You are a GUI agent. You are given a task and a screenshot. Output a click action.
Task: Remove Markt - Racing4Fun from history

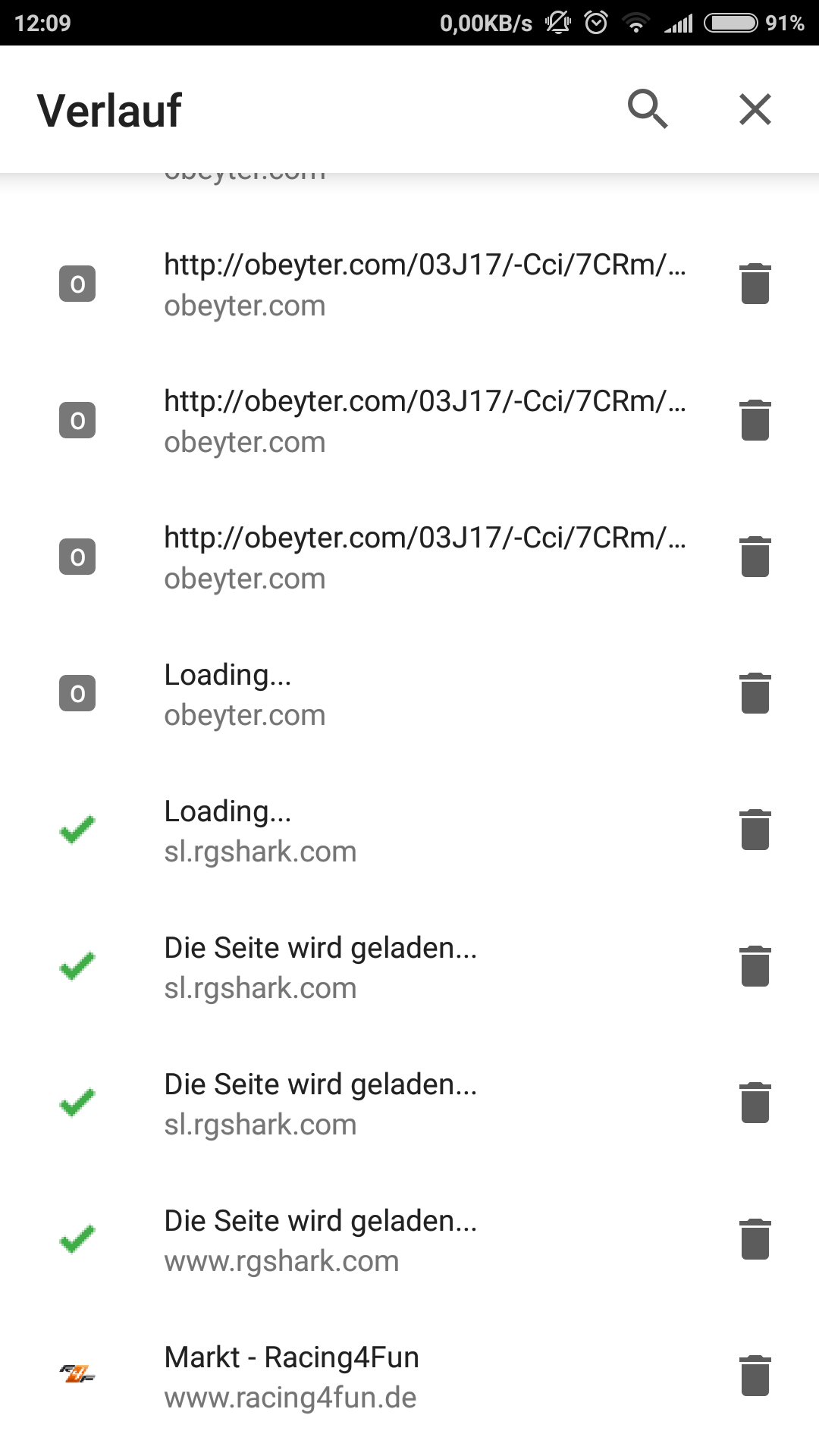pos(755,1376)
